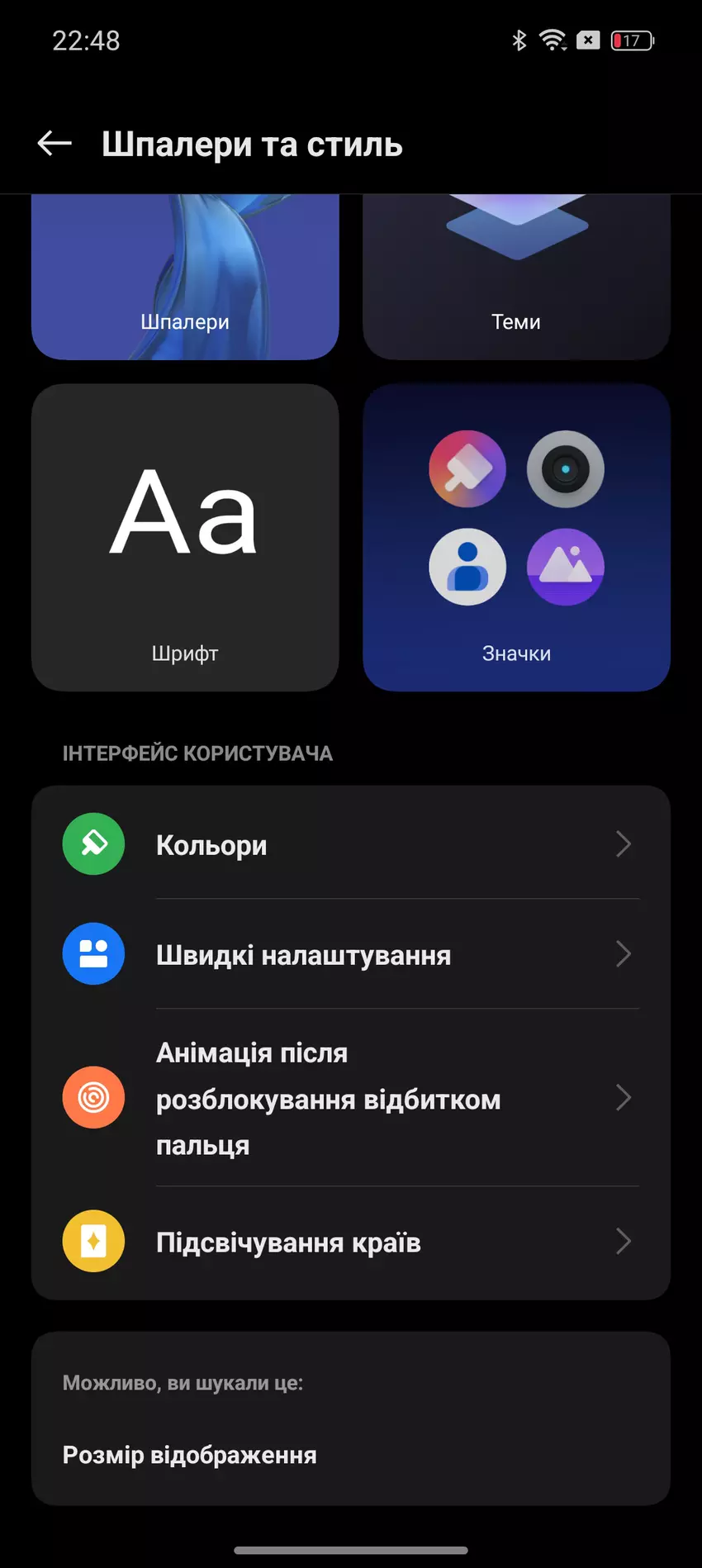Open the Шпалери wallpapers card
The image size is (702, 1568).
pyautogui.click(x=185, y=277)
